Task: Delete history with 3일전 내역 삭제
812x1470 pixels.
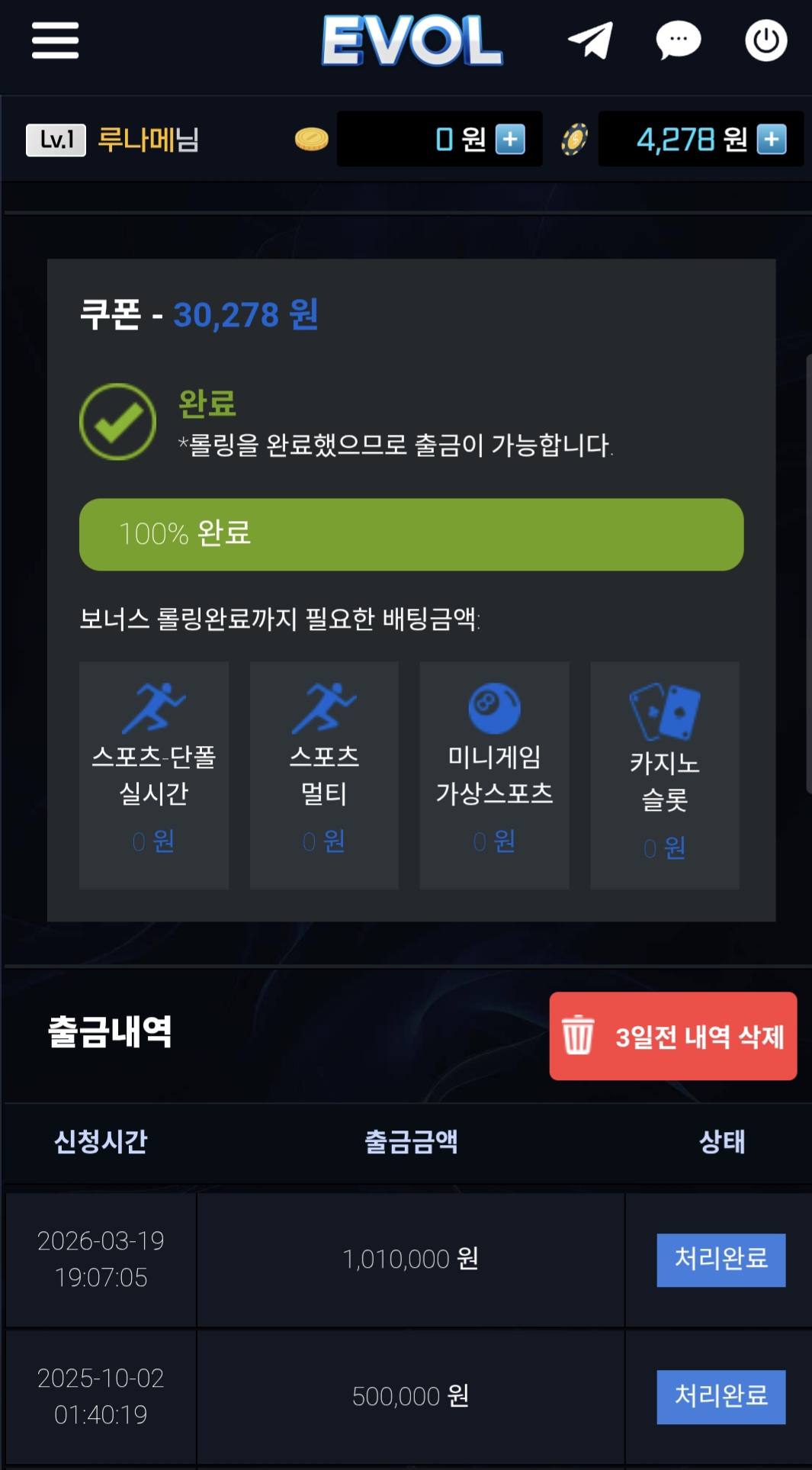Action: coord(672,1036)
